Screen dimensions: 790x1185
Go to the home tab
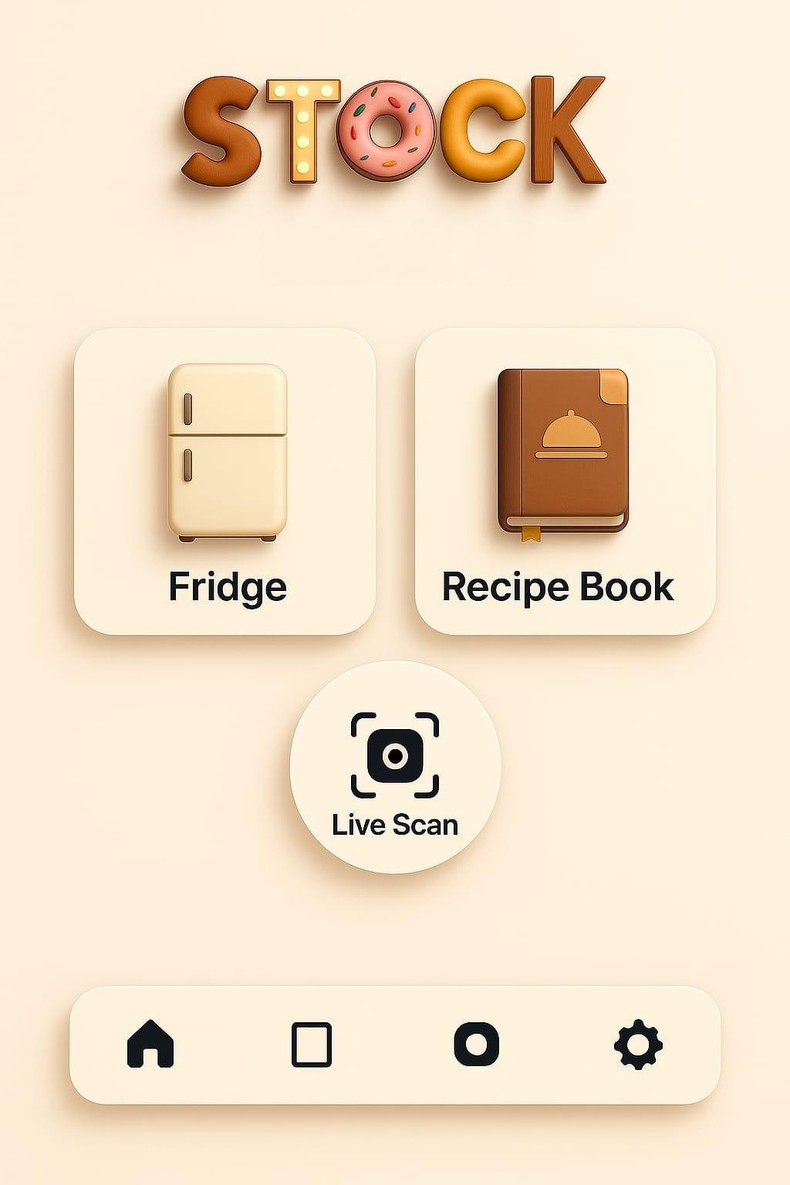point(150,1046)
